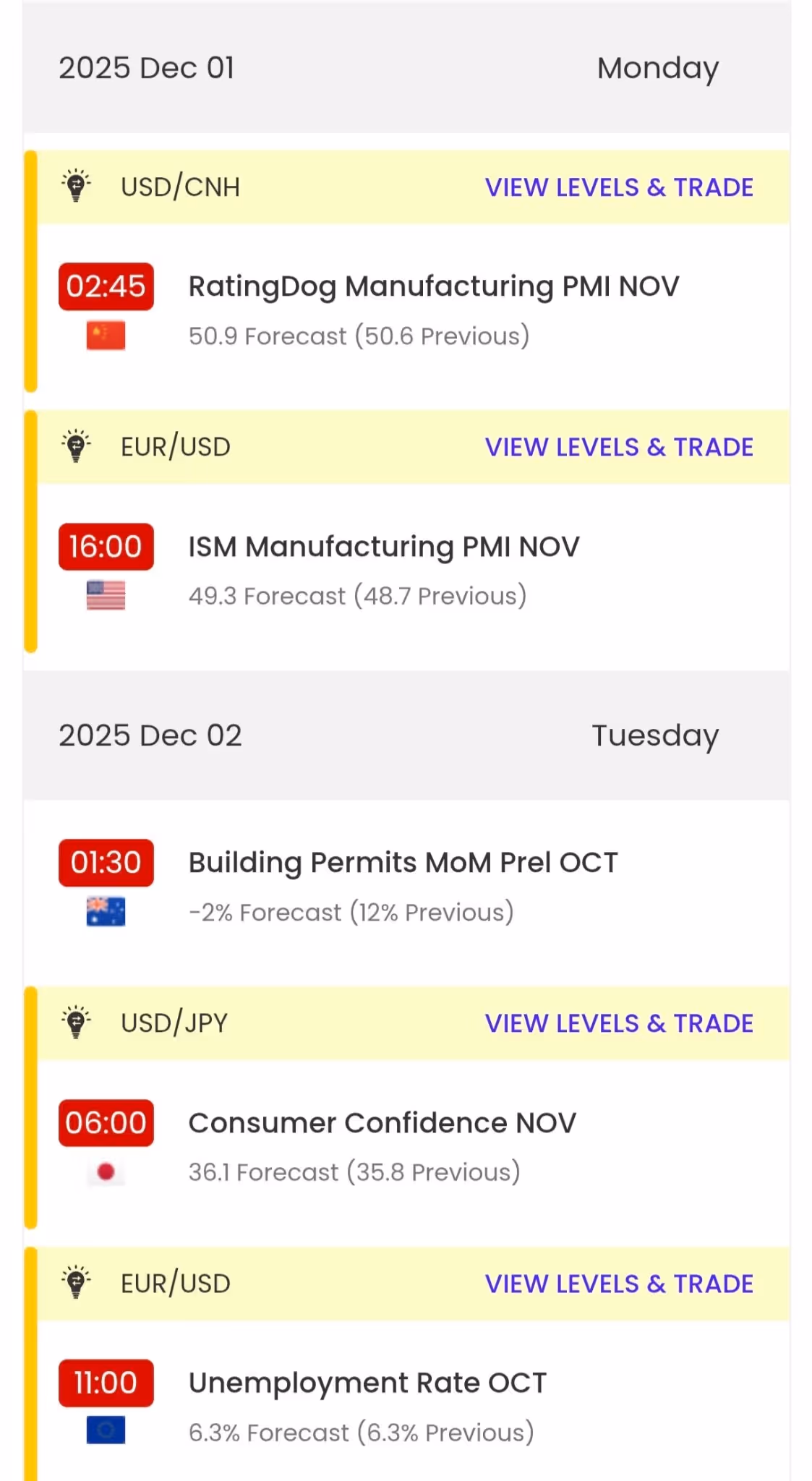Open the Unemployment Rate OCT event
Image resolution: width=812 pixels, height=1481 pixels.
(367, 1383)
